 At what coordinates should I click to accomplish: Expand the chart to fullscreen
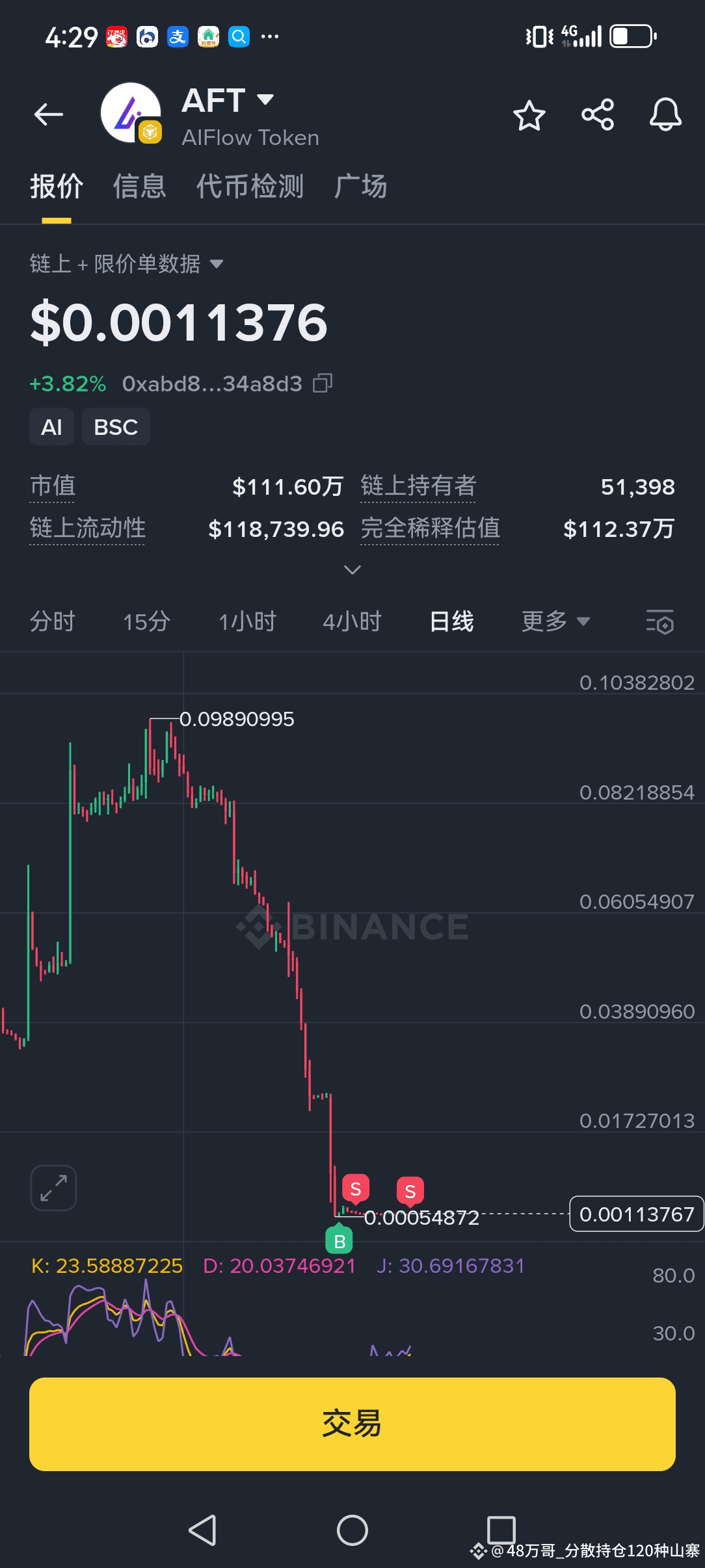53,1188
